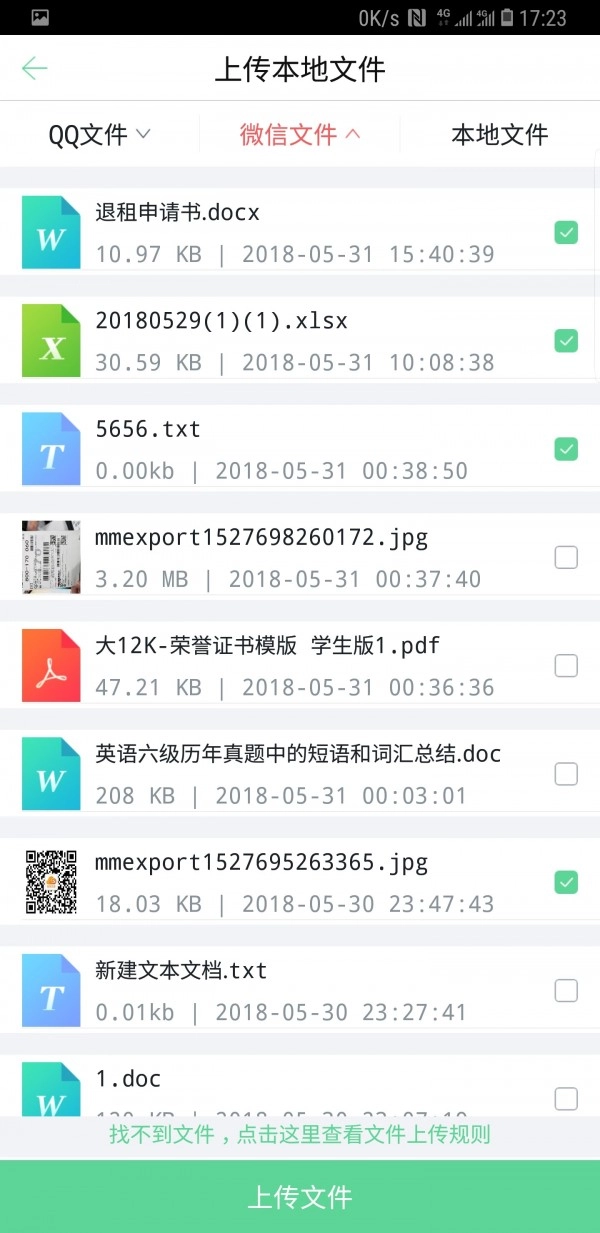Uncheck 退租申请书.docx
The image size is (600, 1233).
click(566, 233)
